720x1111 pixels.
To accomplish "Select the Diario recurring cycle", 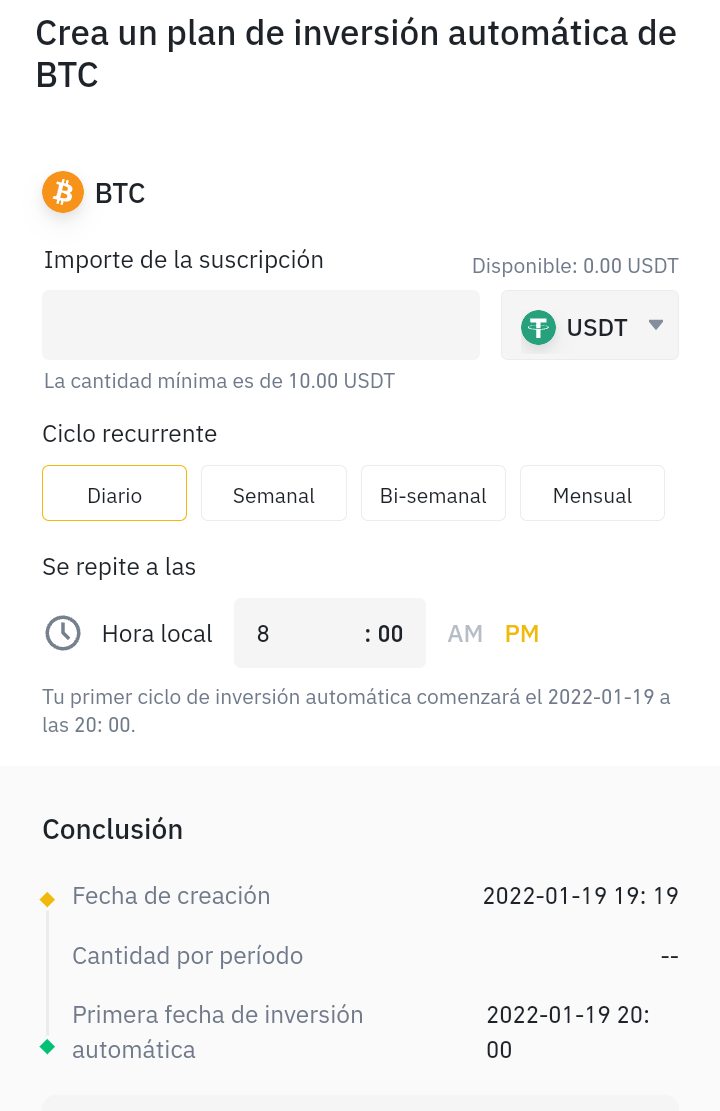I will pos(114,493).
